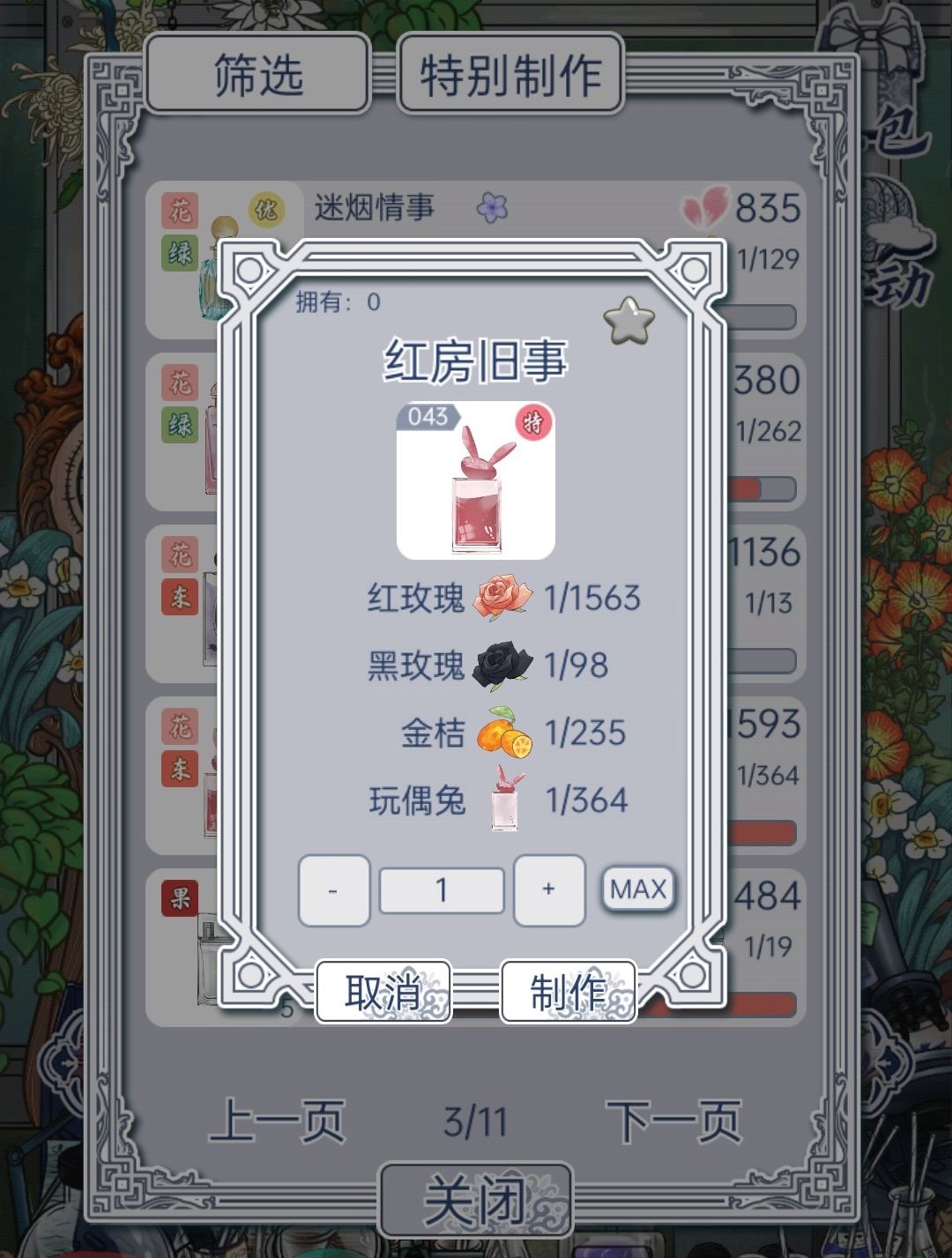Increase crafting quantity with plus button
Image resolution: width=952 pixels, height=1258 pixels.
coord(548,890)
